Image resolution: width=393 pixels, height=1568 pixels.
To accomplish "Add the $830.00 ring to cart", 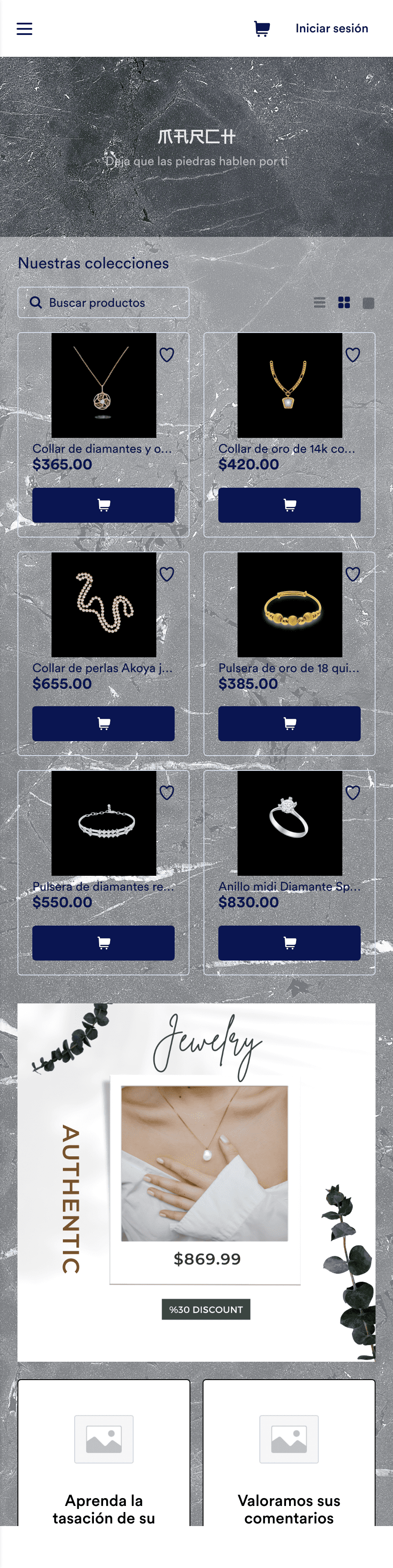I will 290,942.
